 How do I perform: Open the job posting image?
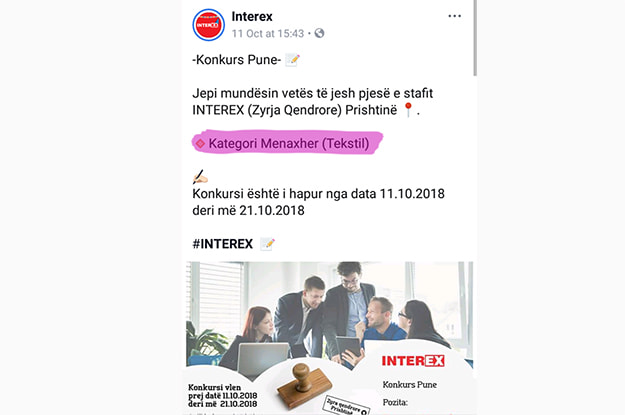(330, 335)
